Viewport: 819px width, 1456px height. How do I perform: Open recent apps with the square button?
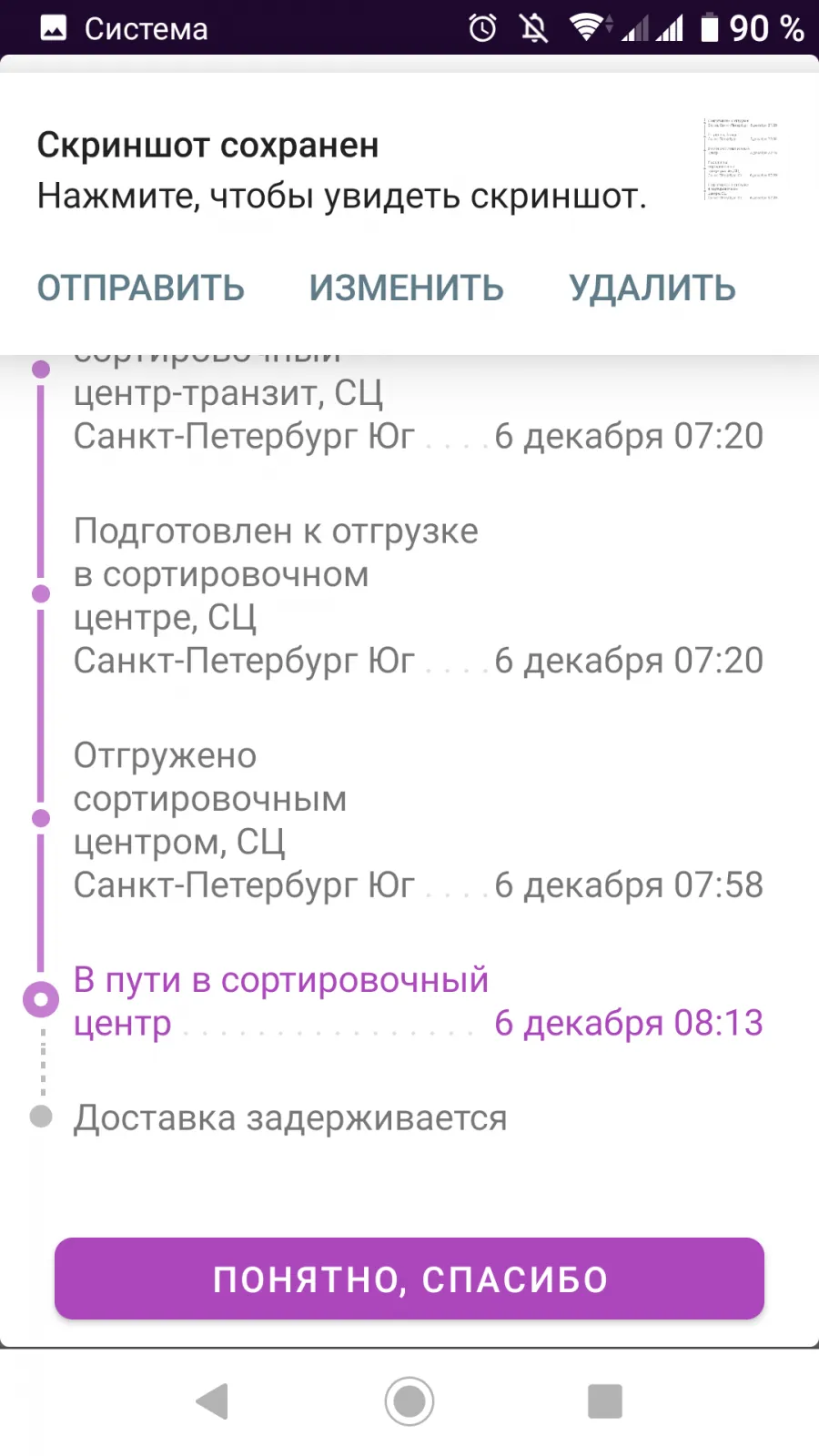point(605,1401)
